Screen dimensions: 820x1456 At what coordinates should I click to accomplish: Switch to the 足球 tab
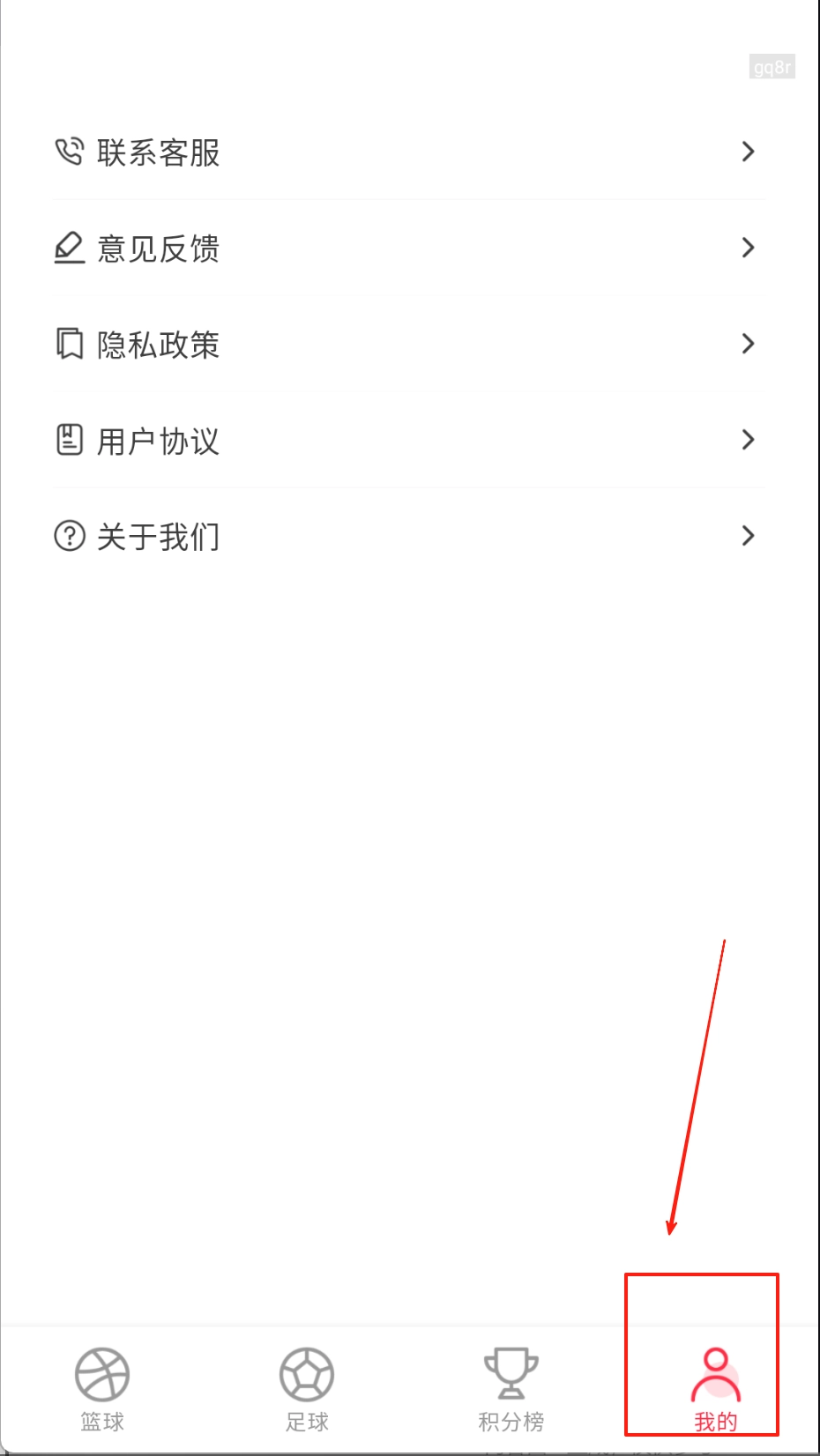307,1387
